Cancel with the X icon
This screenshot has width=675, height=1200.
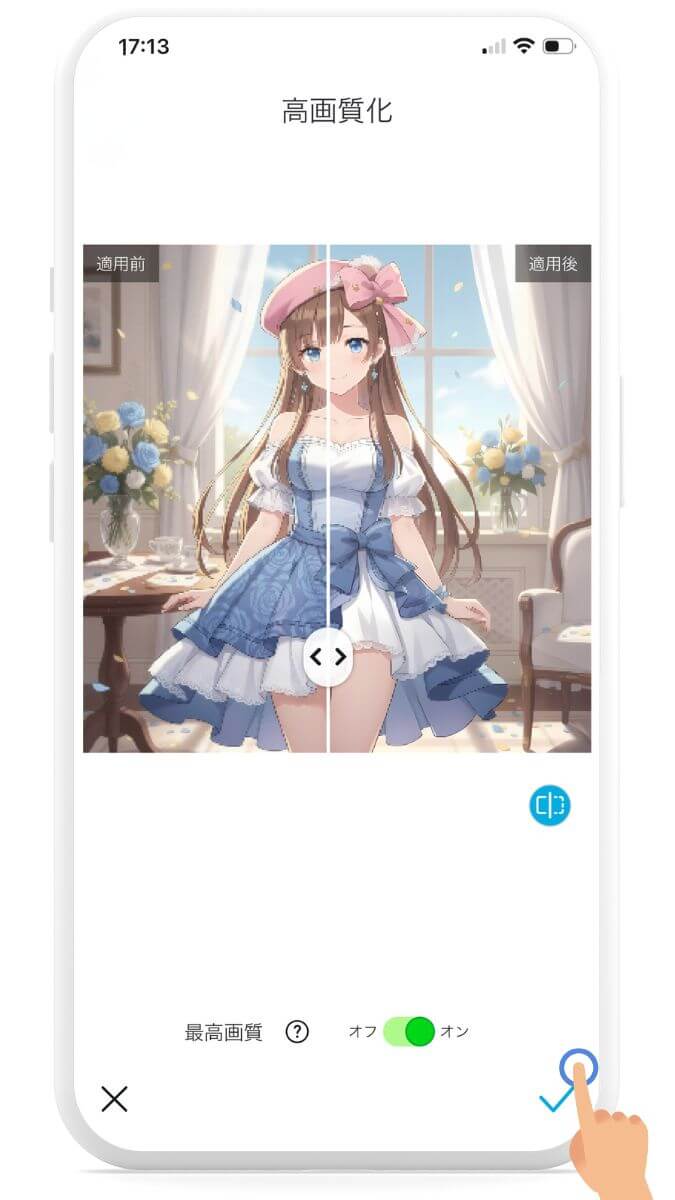[115, 1099]
